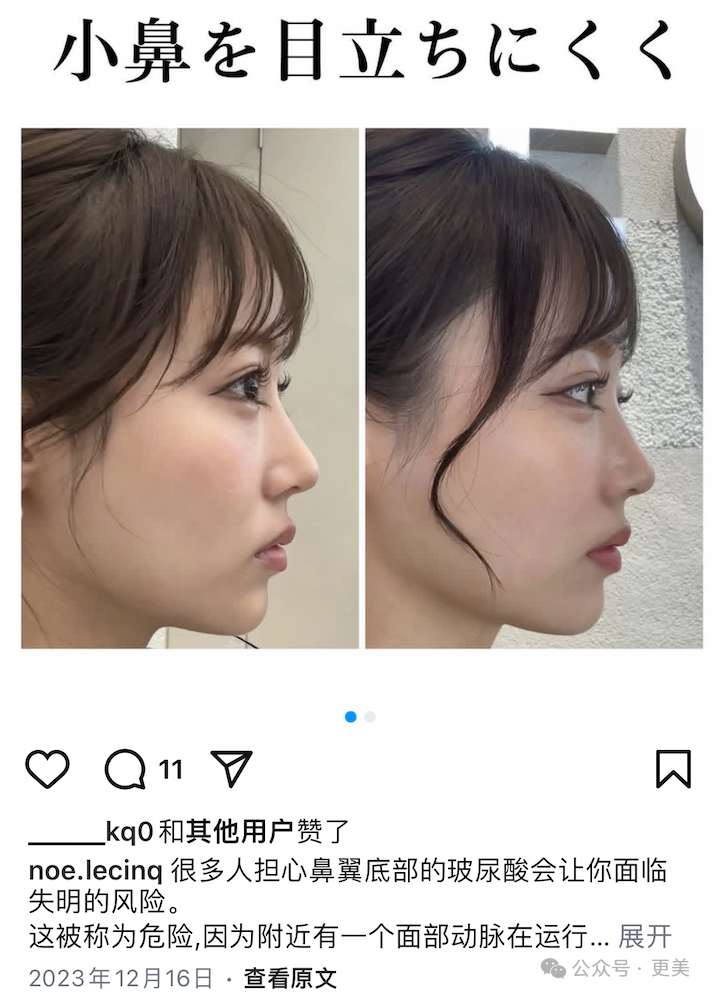
Task: Bookmark this post
Action: click(x=673, y=769)
